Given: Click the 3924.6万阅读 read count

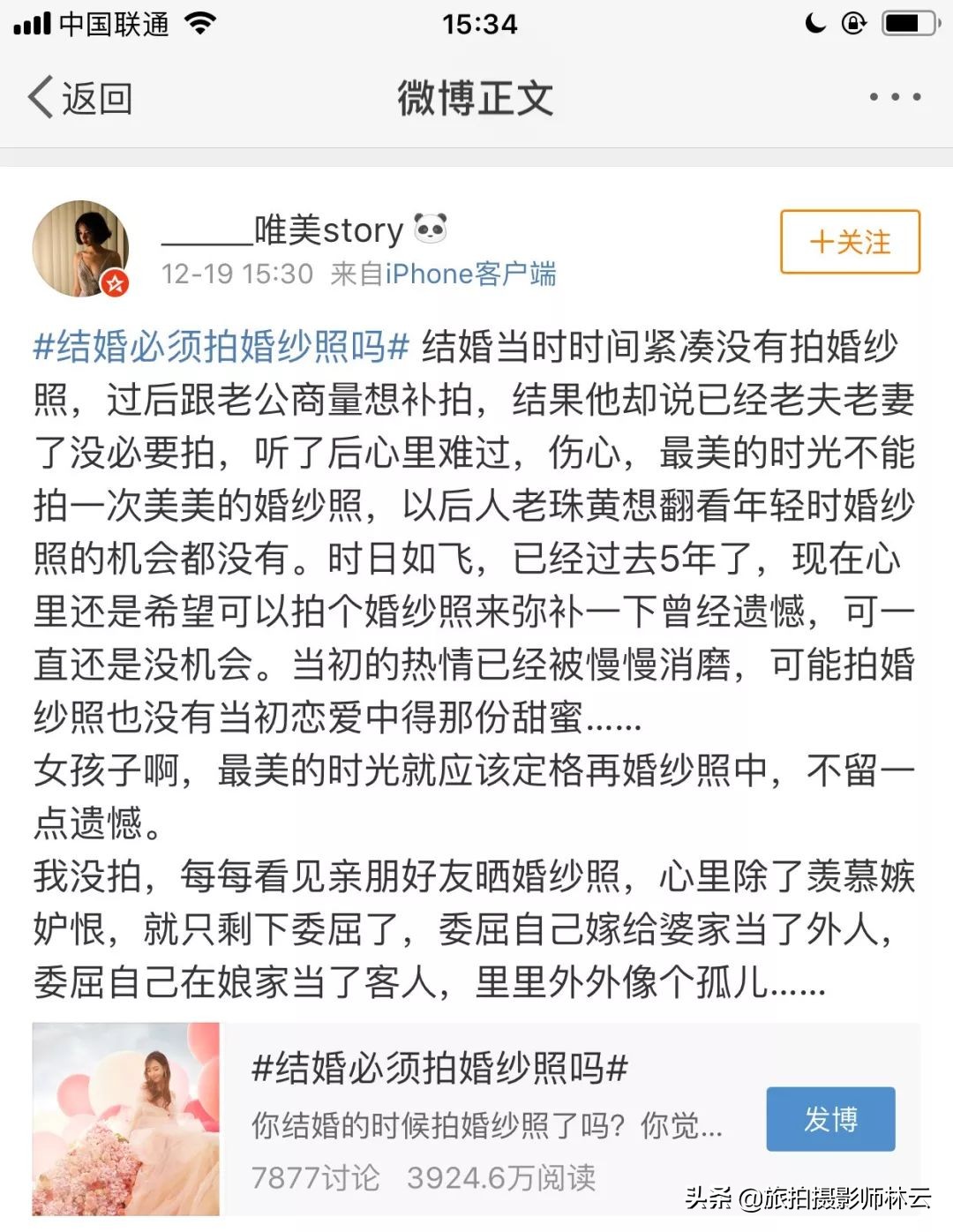Looking at the screenshot, I should coord(503,1176).
